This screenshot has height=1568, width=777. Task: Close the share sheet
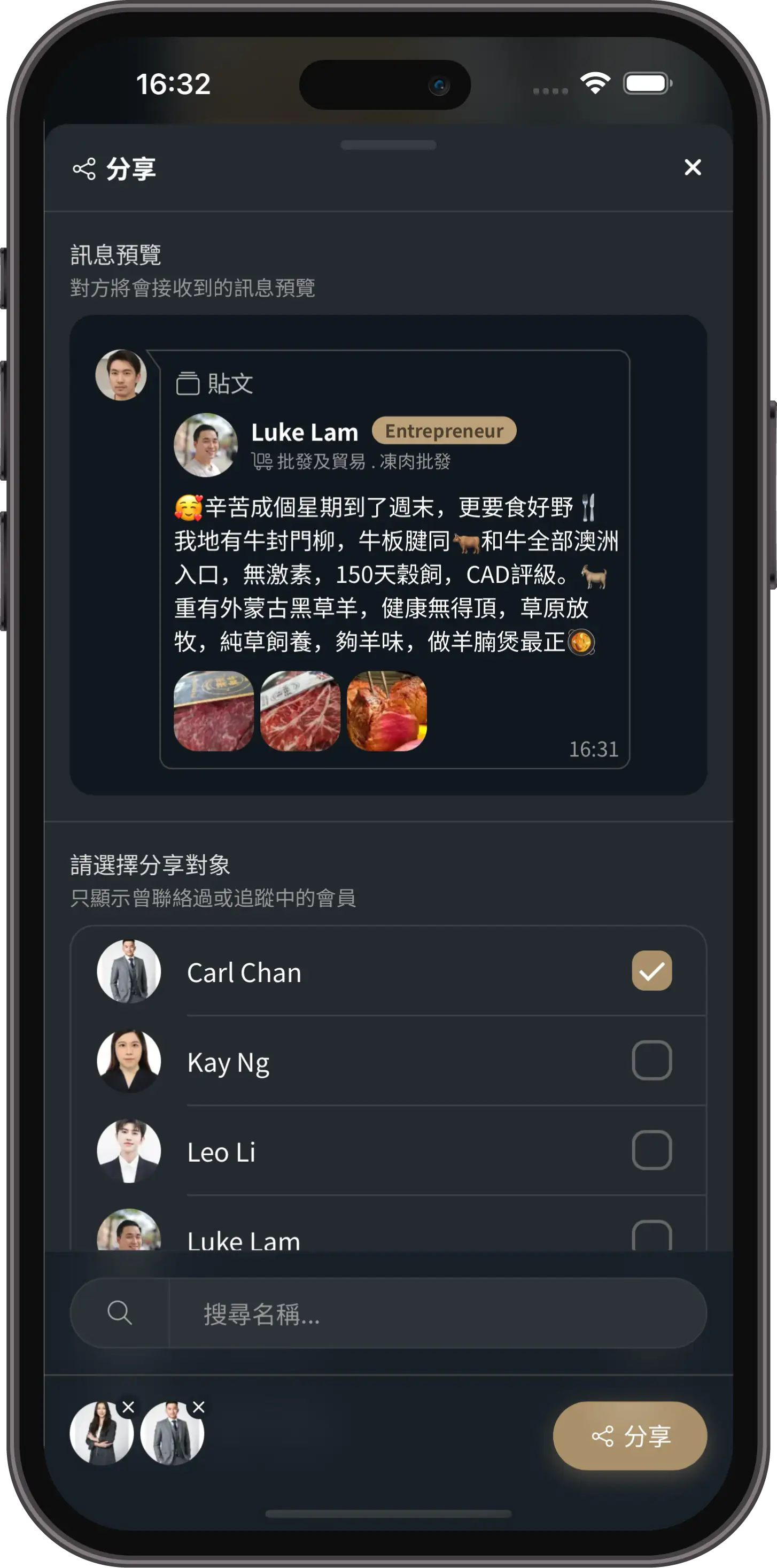pyautogui.click(x=693, y=168)
